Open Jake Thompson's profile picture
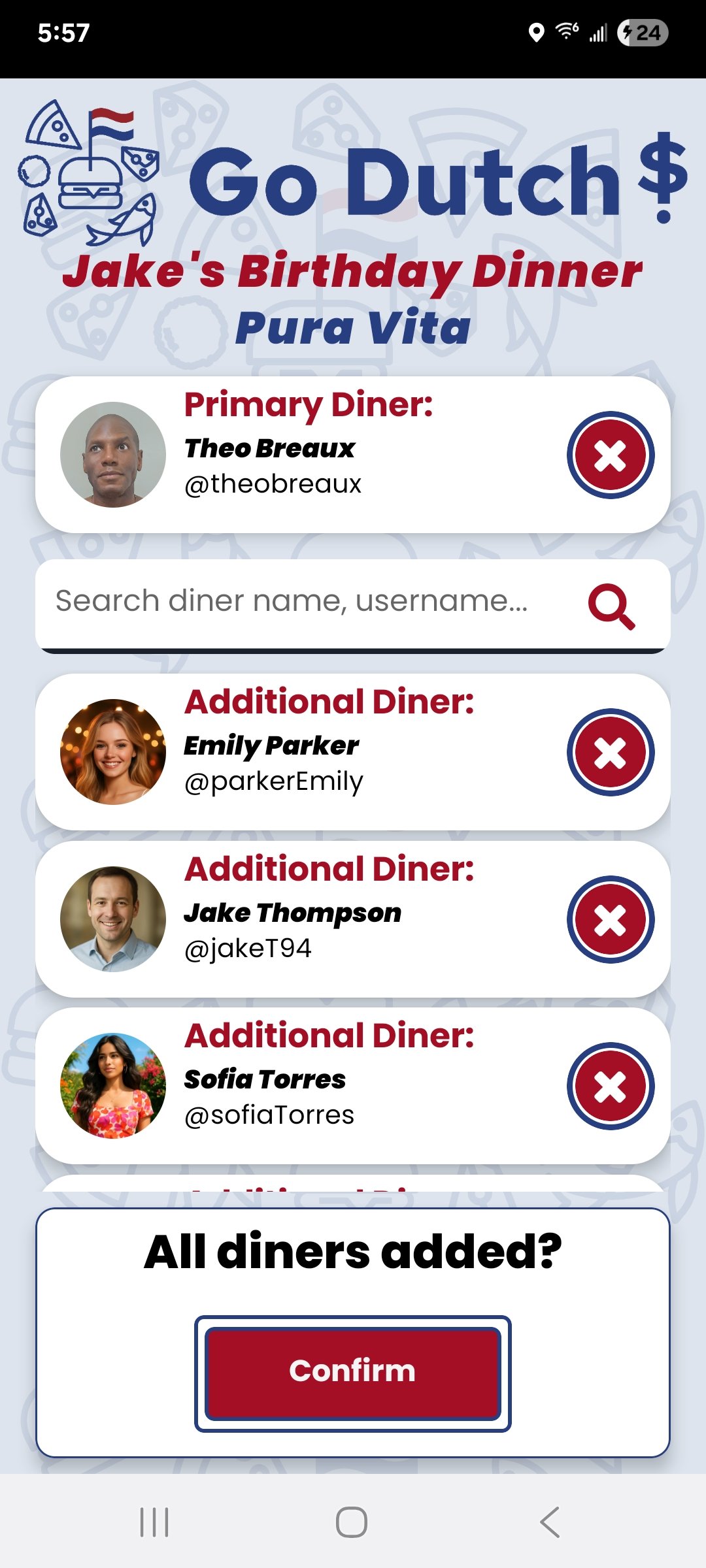Viewport: 706px width, 1568px height. click(114, 919)
